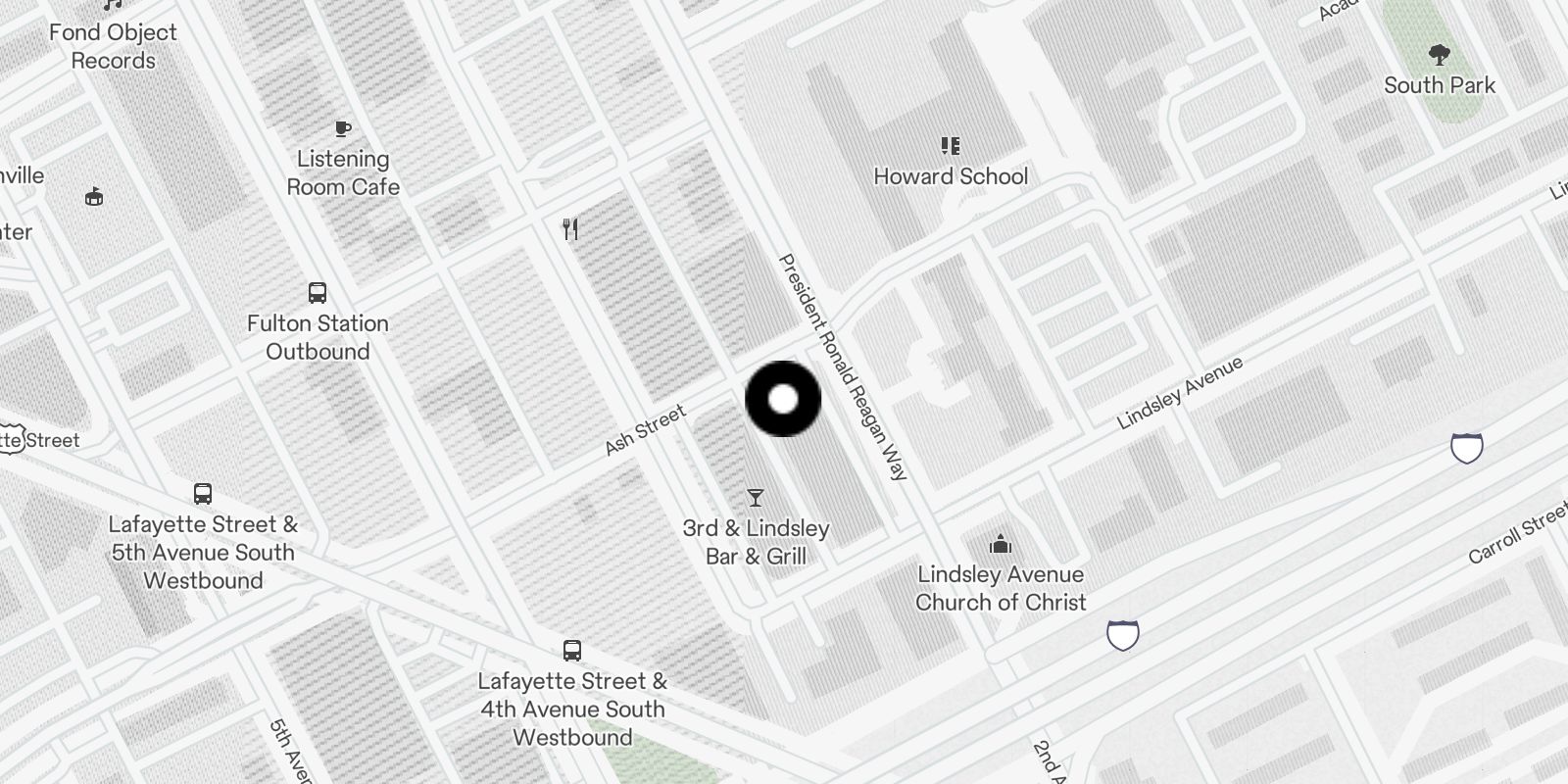Select Lindsley Avenue Church of Christ marker

1001,544
